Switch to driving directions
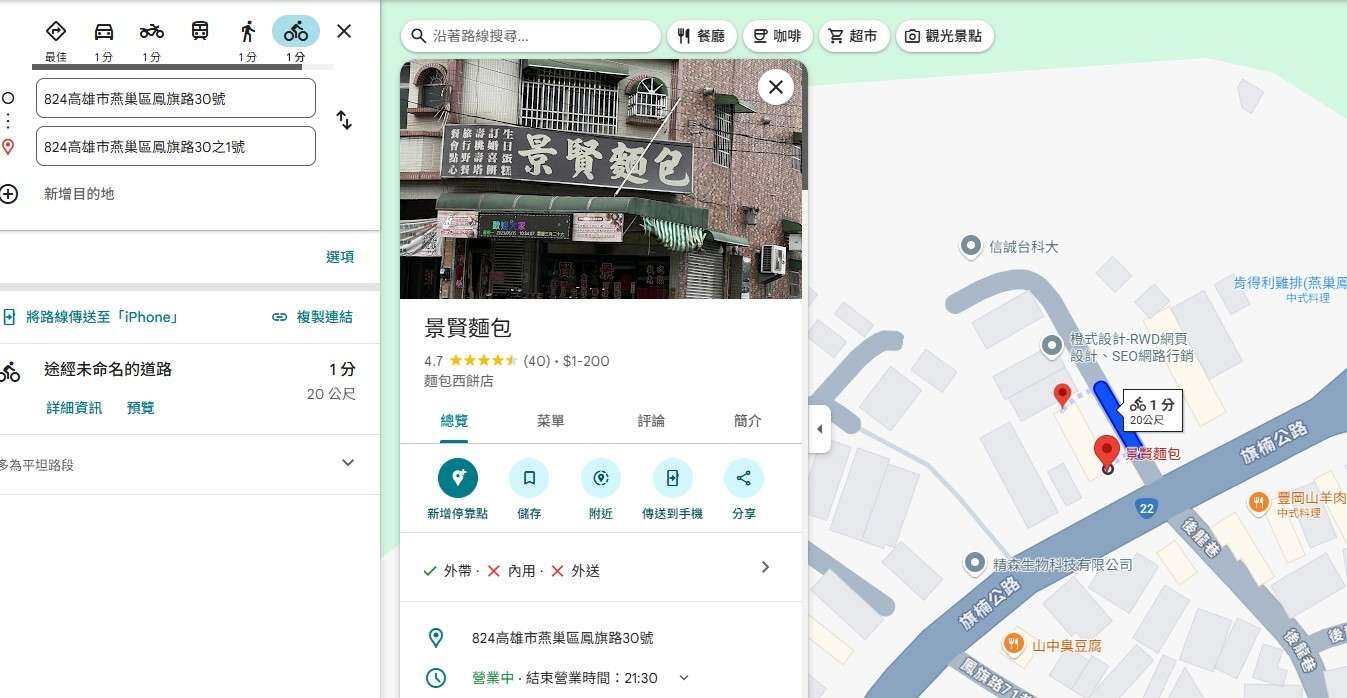 pyautogui.click(x=103, y=32)
